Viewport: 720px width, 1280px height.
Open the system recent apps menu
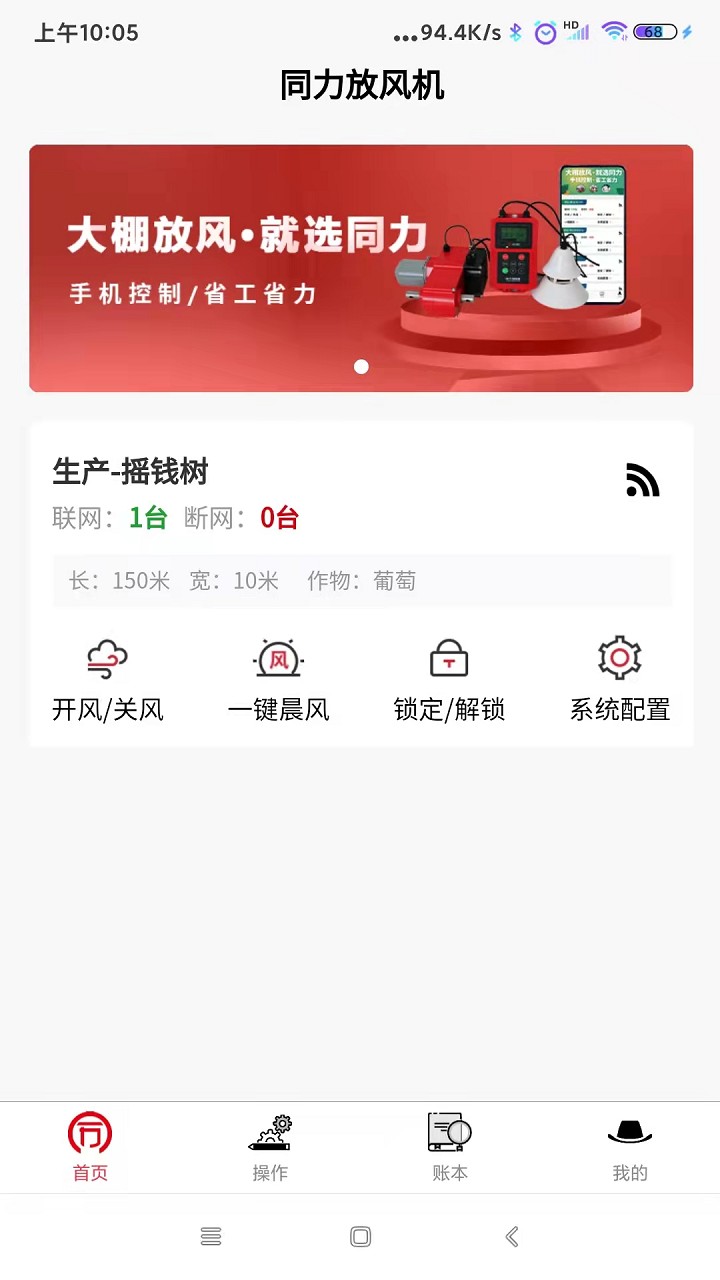pos(211,1237)
